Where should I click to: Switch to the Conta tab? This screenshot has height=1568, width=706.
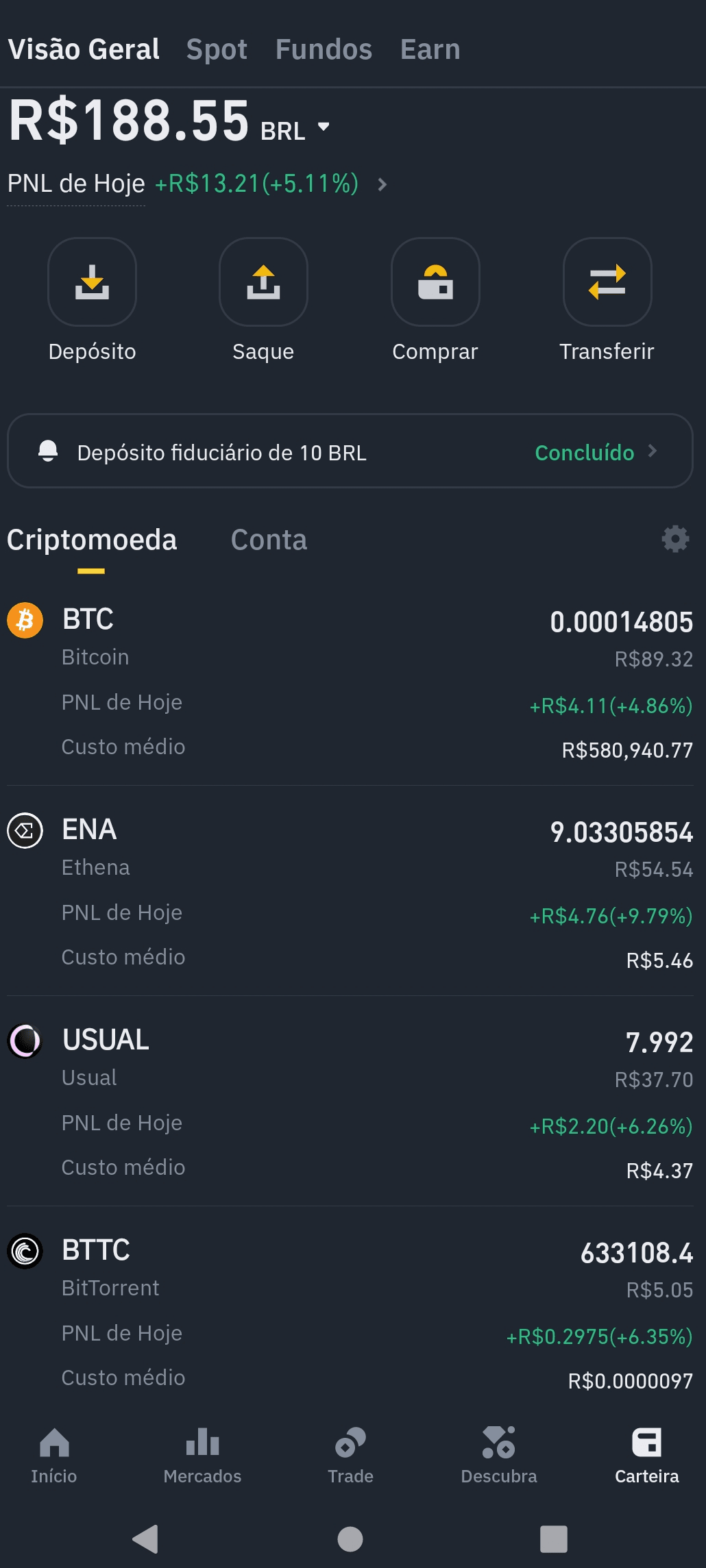(x=269, y=540)
